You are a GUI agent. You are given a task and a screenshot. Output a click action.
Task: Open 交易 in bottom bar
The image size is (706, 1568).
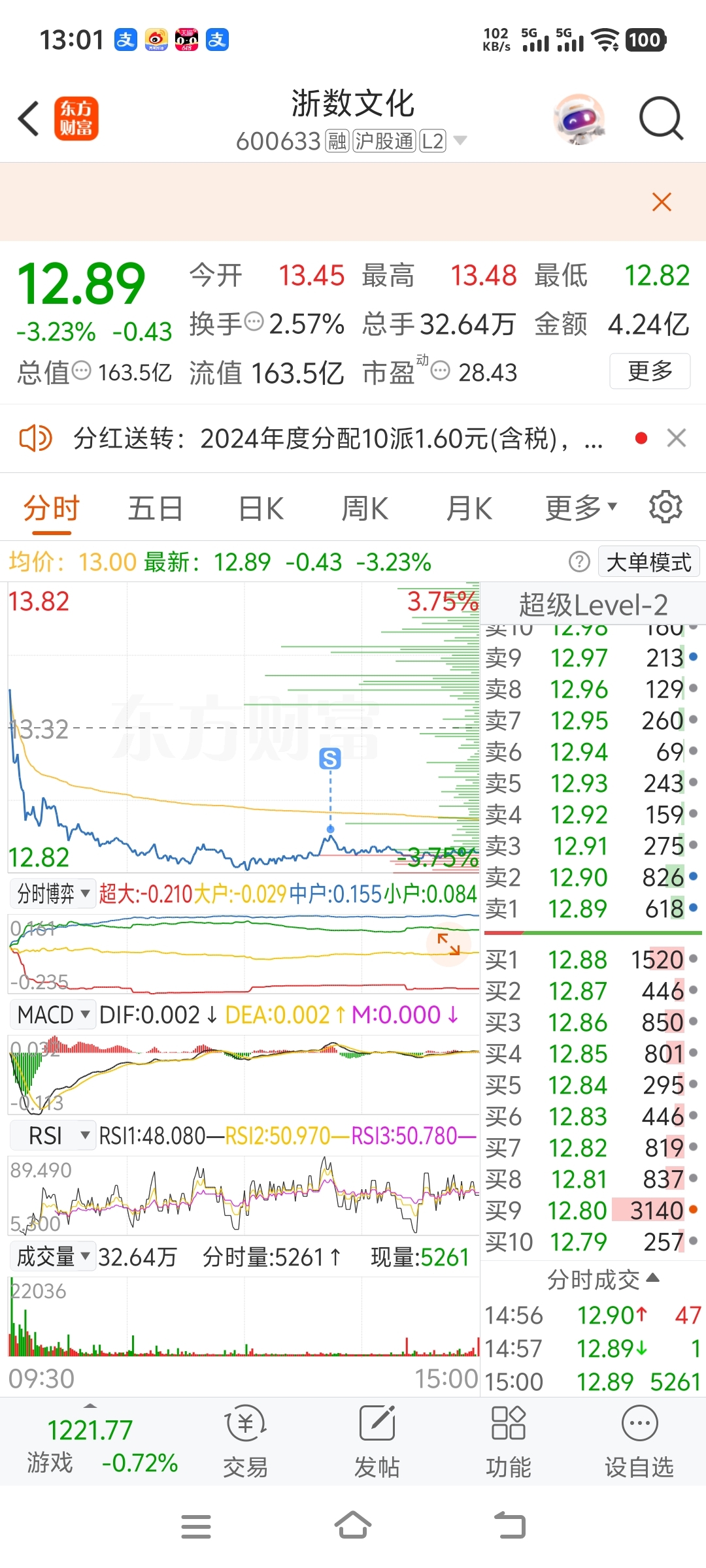click(x=245, y=1441)
